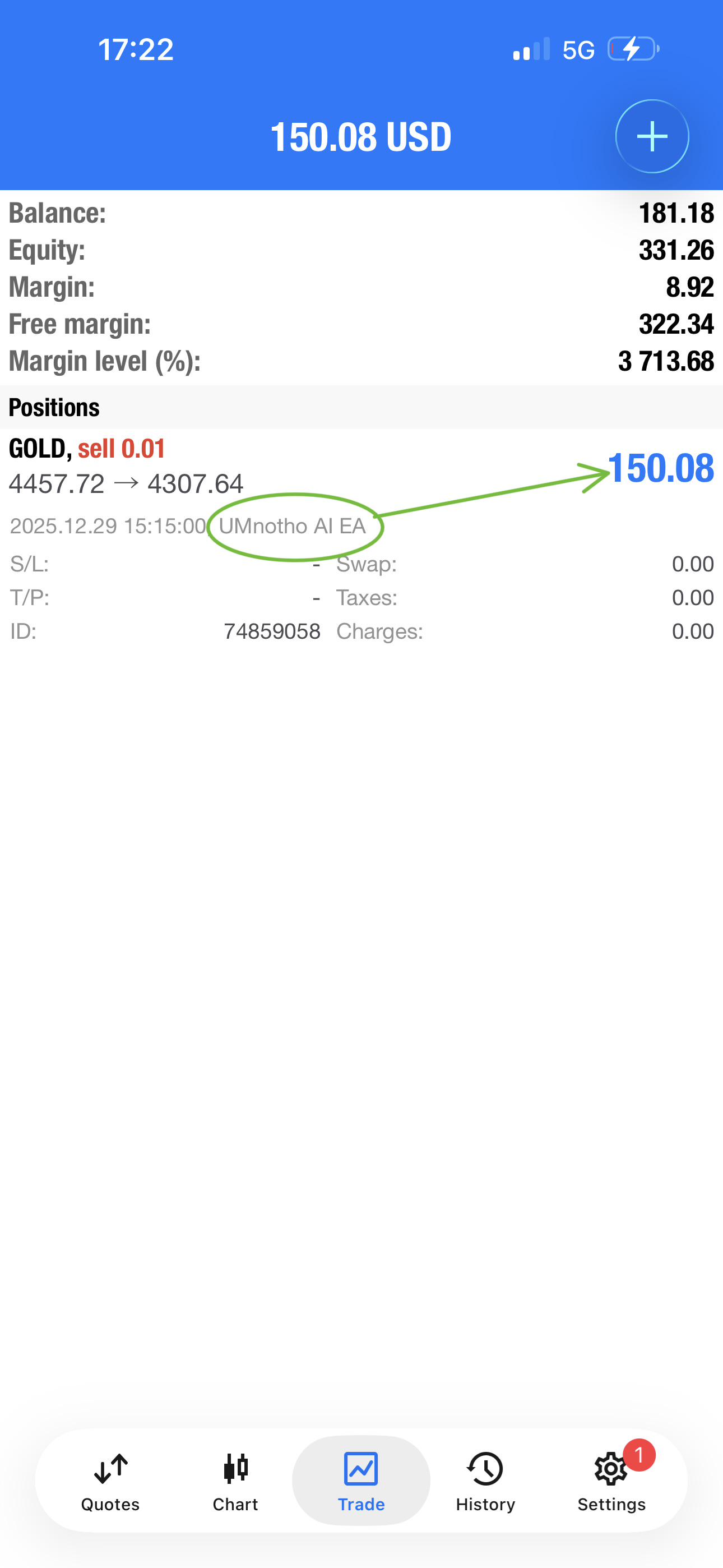Tap the plus button for a new order
The height and width of the screenshot is (1568, 723).
pyautogui.click(x=652, y=136)
